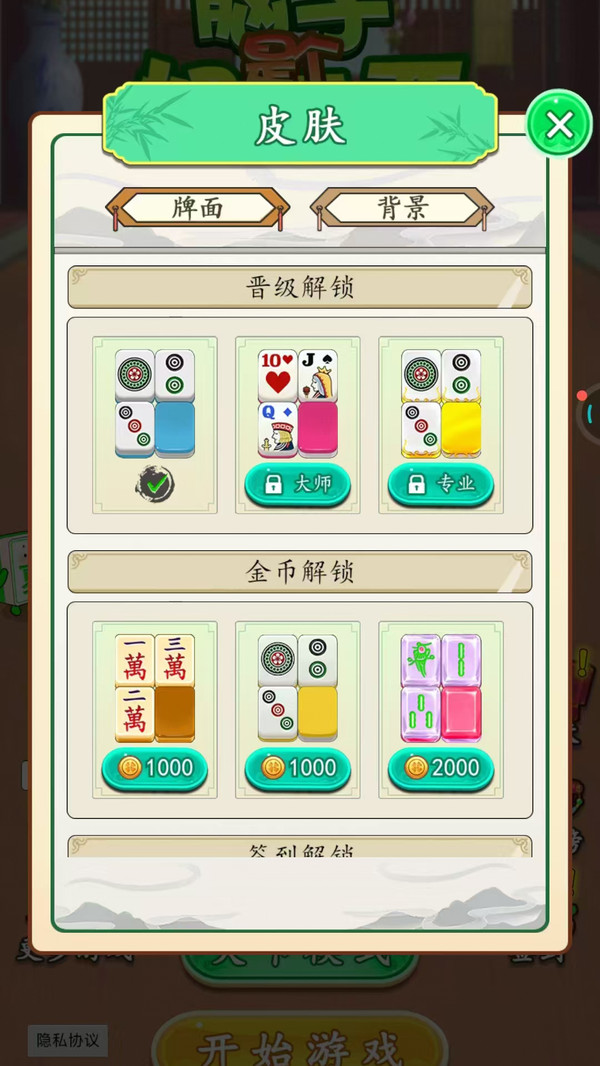Buy the 萬 character skin for 1000 coins
This screenshot has height=1066, width=600.
click(155, 769)
